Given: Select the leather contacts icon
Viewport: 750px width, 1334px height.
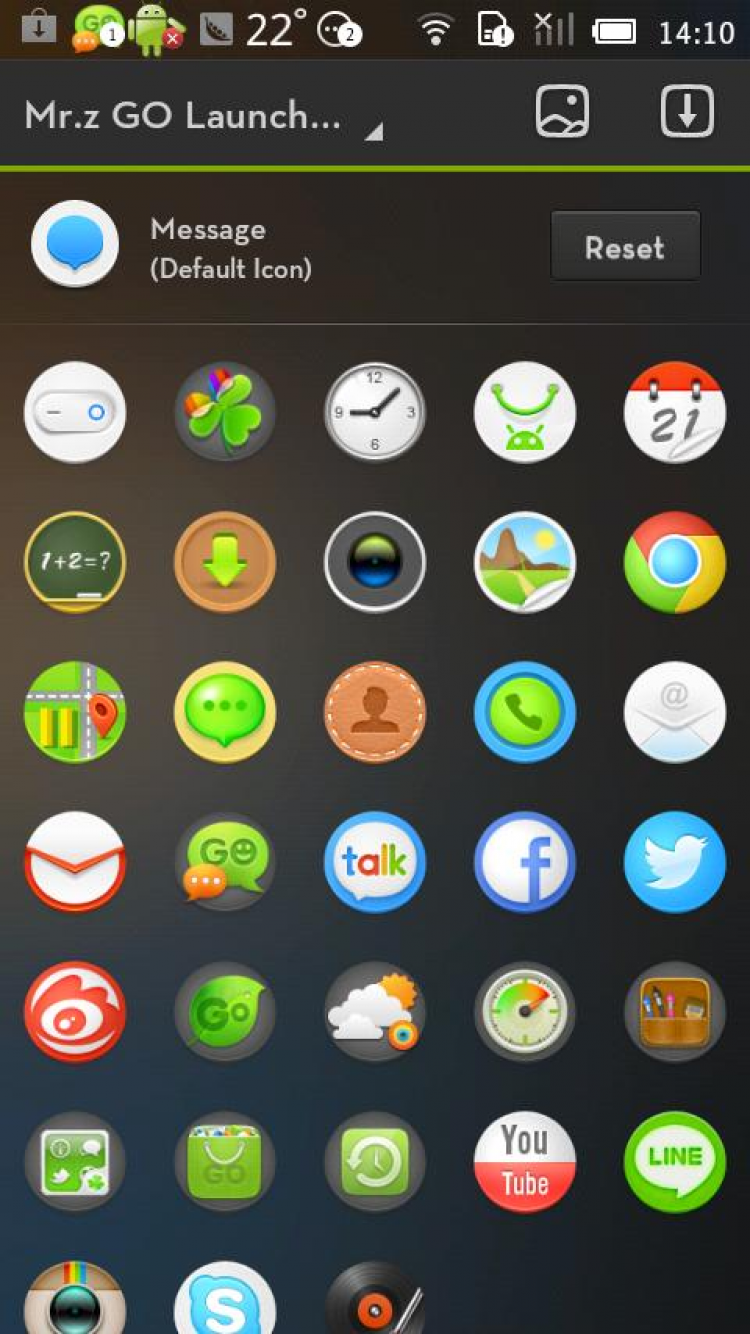Looking at the screenshot, I should tap(375, 712).
